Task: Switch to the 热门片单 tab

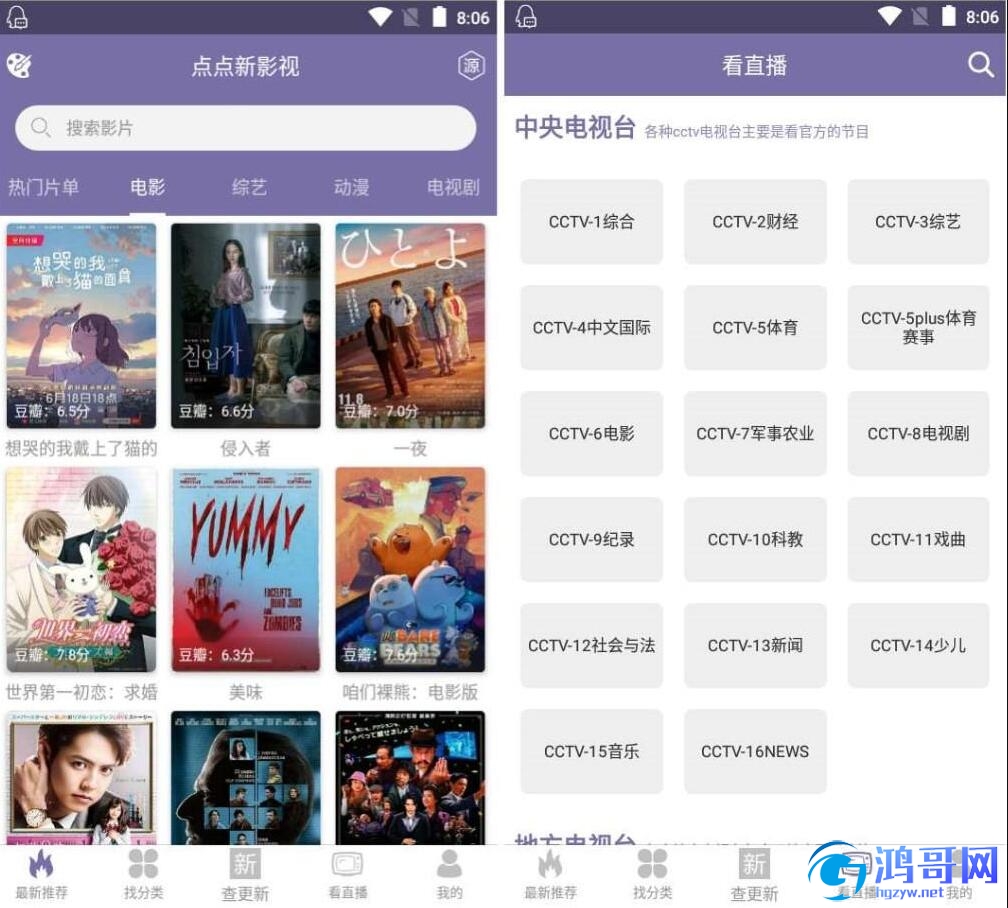Action: (43, 187)
